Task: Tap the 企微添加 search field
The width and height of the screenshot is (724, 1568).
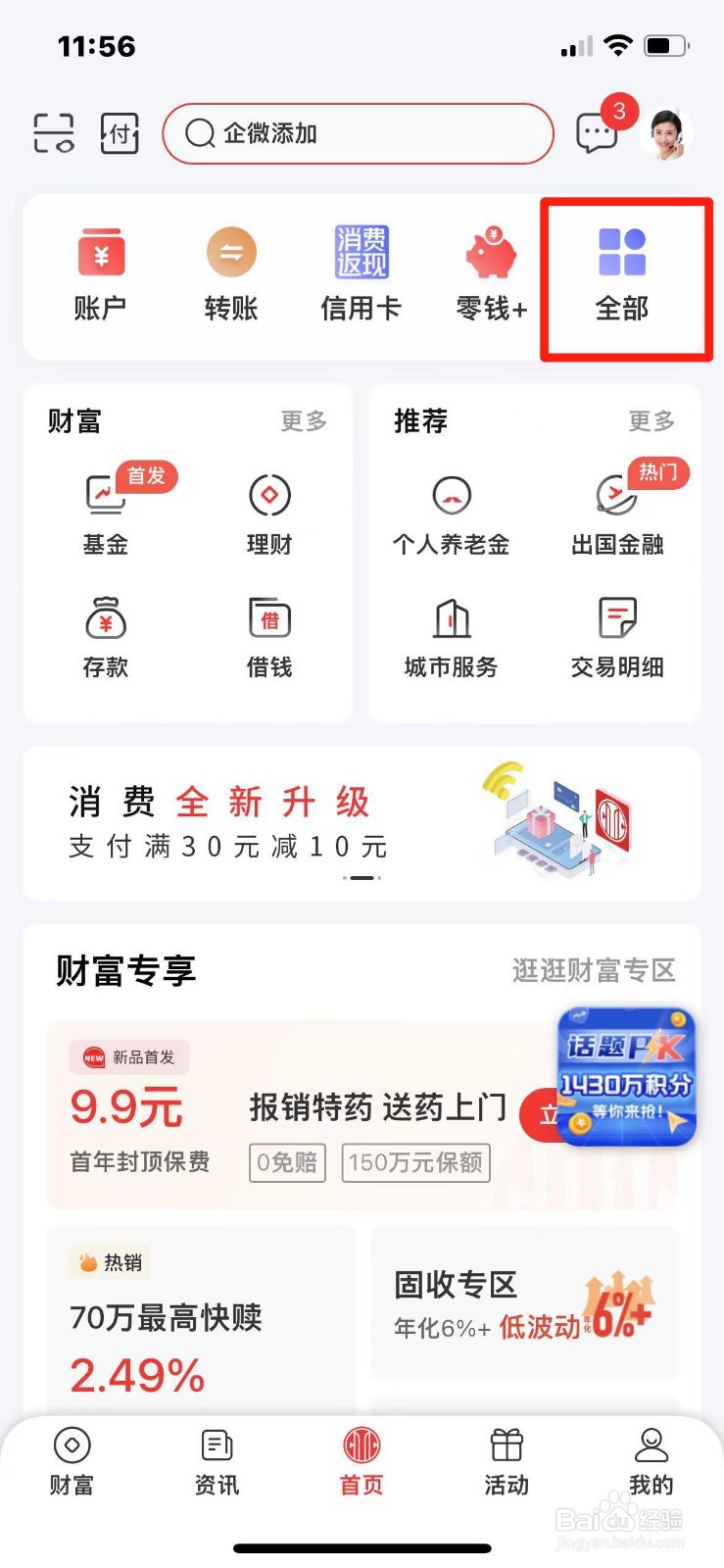Action: (358, 133)
